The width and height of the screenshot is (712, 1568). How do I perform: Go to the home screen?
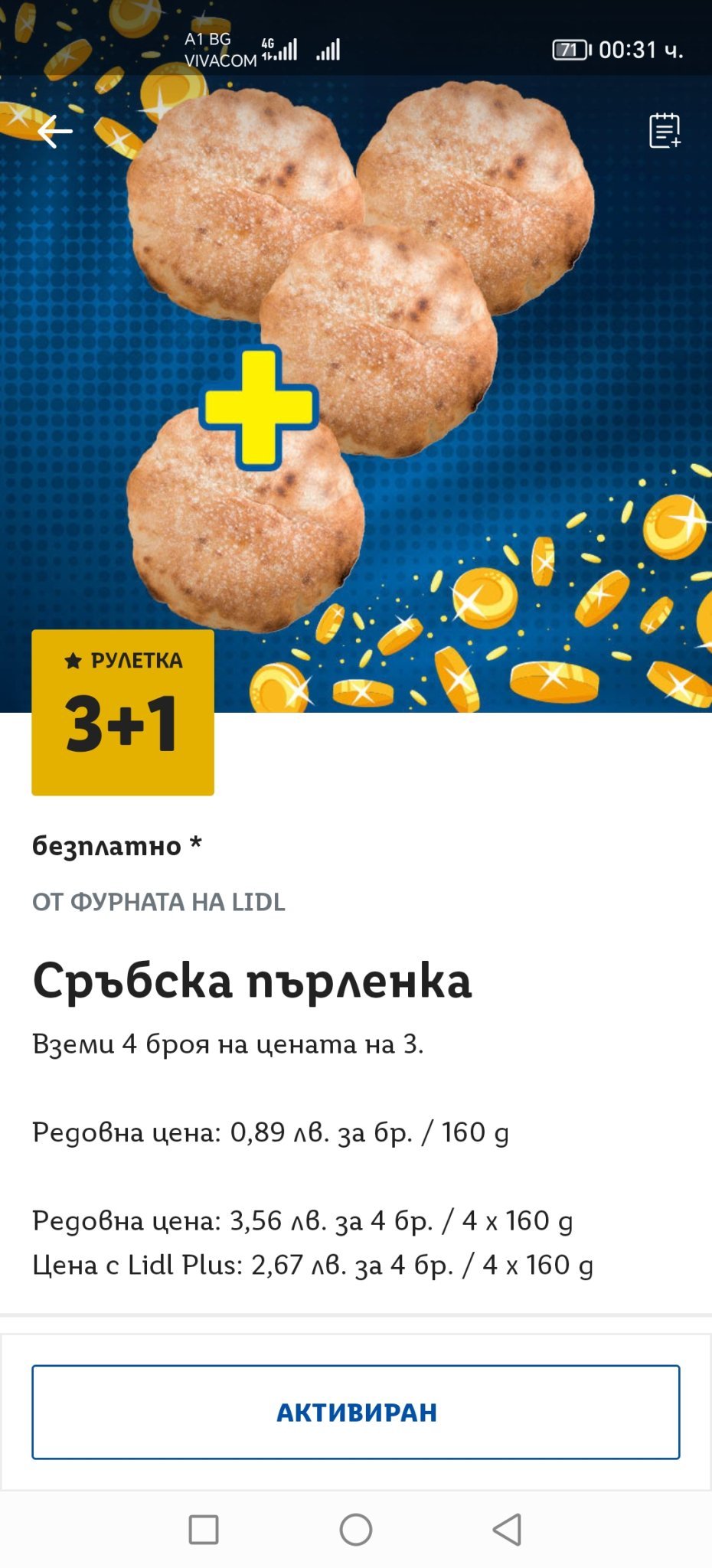356,1530
